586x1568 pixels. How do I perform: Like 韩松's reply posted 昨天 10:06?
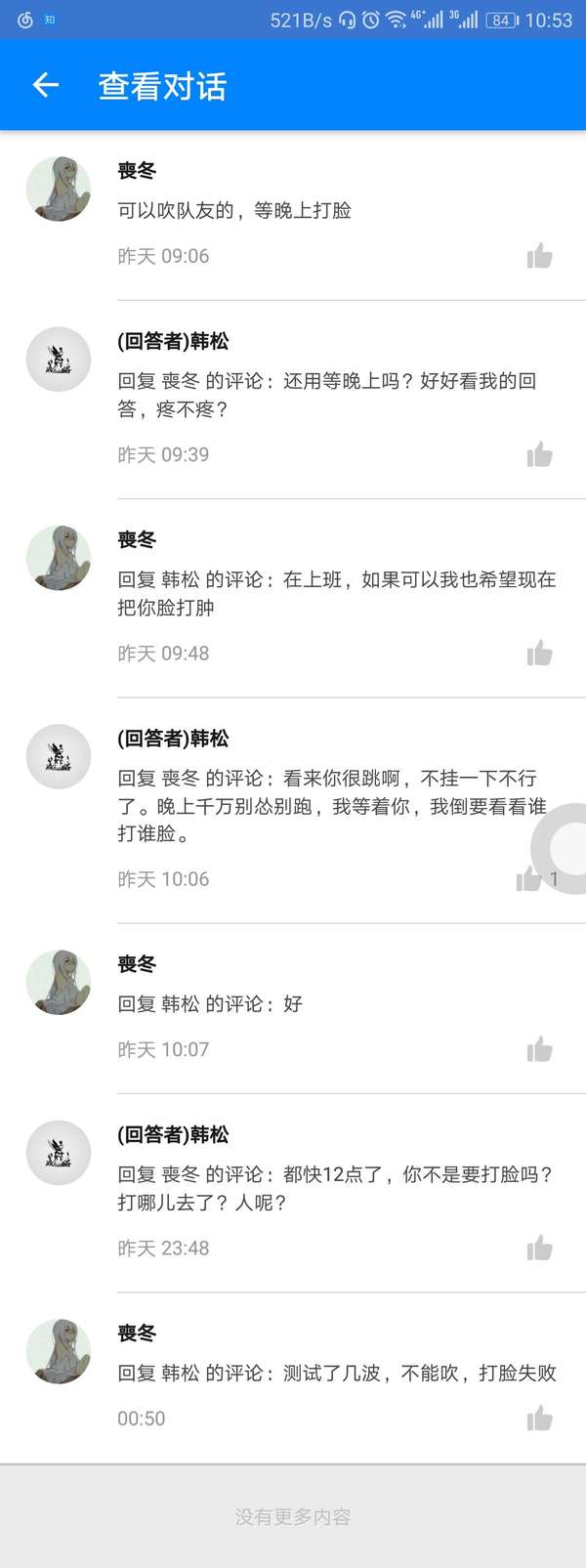(528, 879)
